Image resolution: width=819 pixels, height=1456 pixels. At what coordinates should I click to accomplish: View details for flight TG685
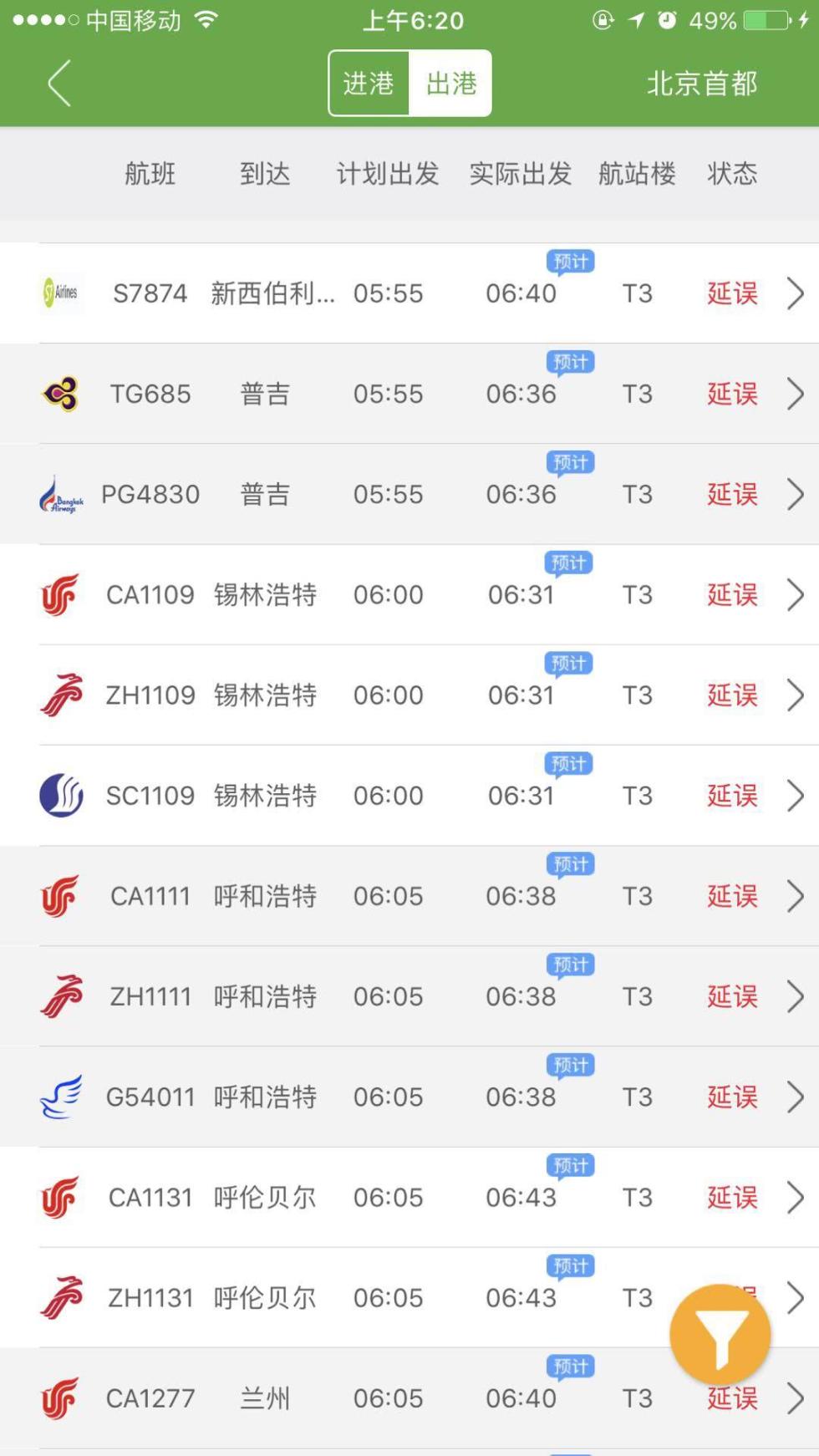(409, 394)
